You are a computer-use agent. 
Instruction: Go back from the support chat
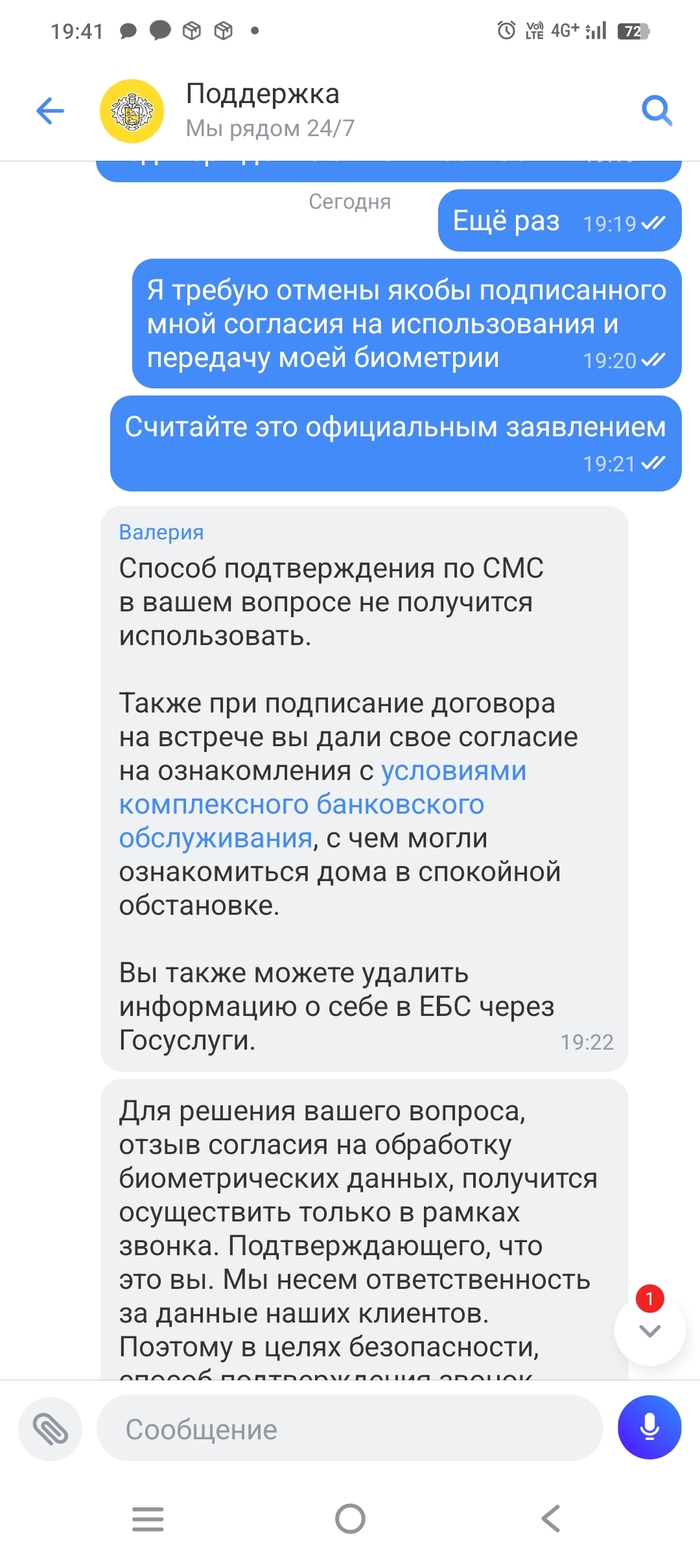(49, 111)
